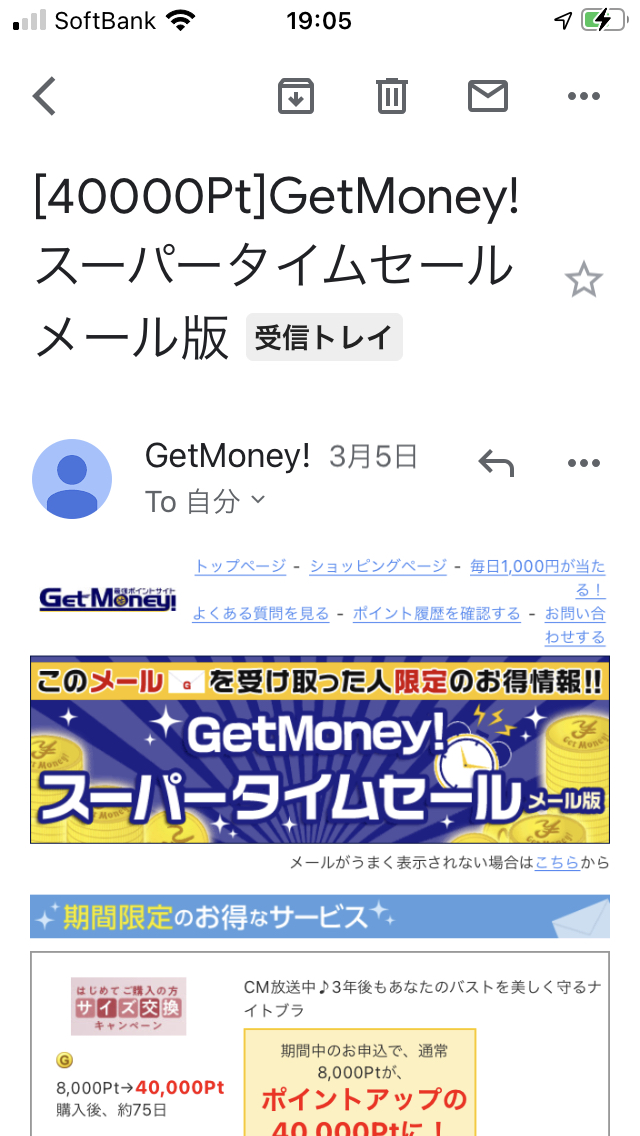This screenshot has height=1136, width=640.
Task: Go back to the inbox list
Action: point(44,96)
